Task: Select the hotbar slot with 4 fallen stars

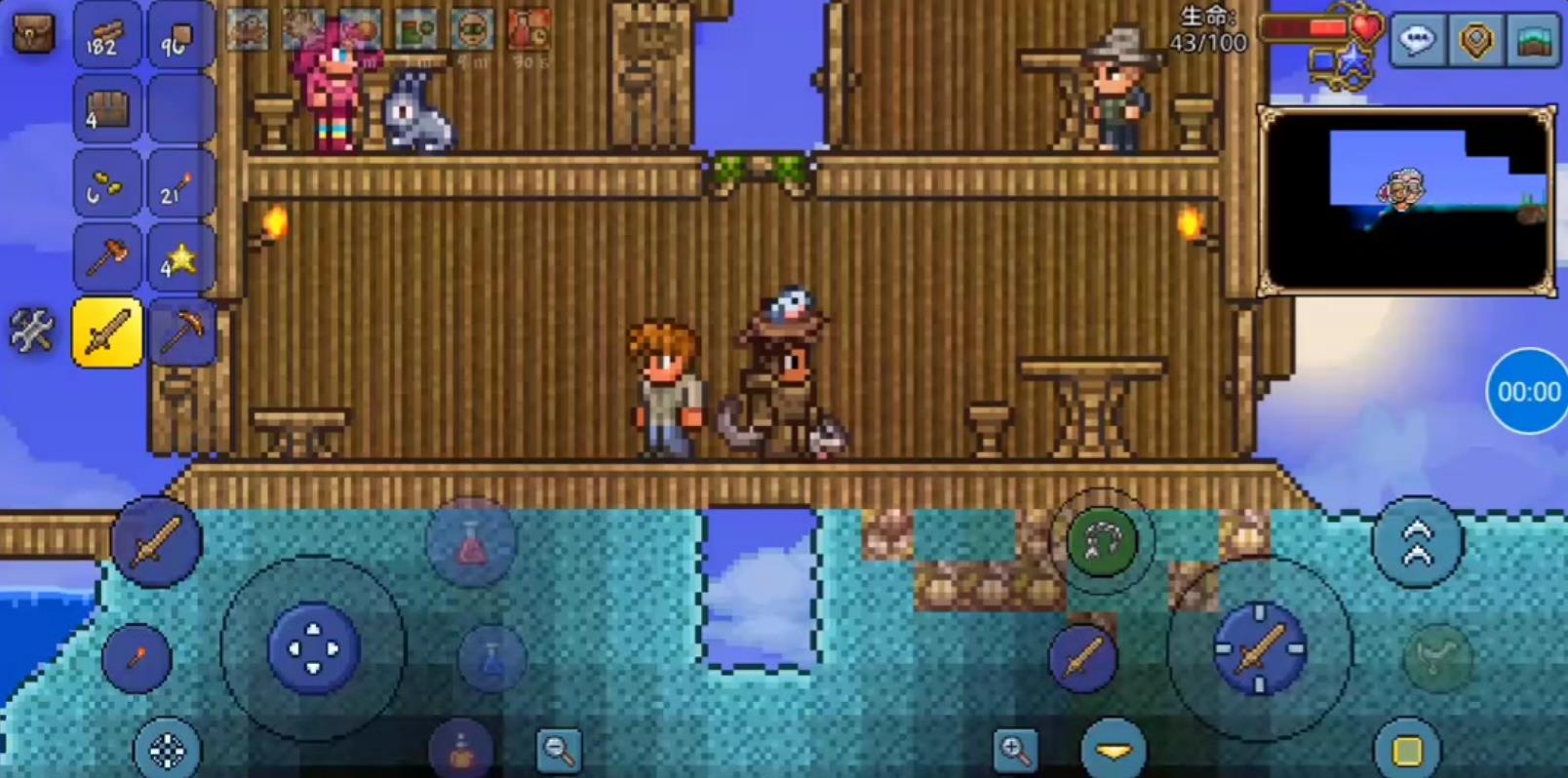Action: pyautogui.click(x=181, y=259)
